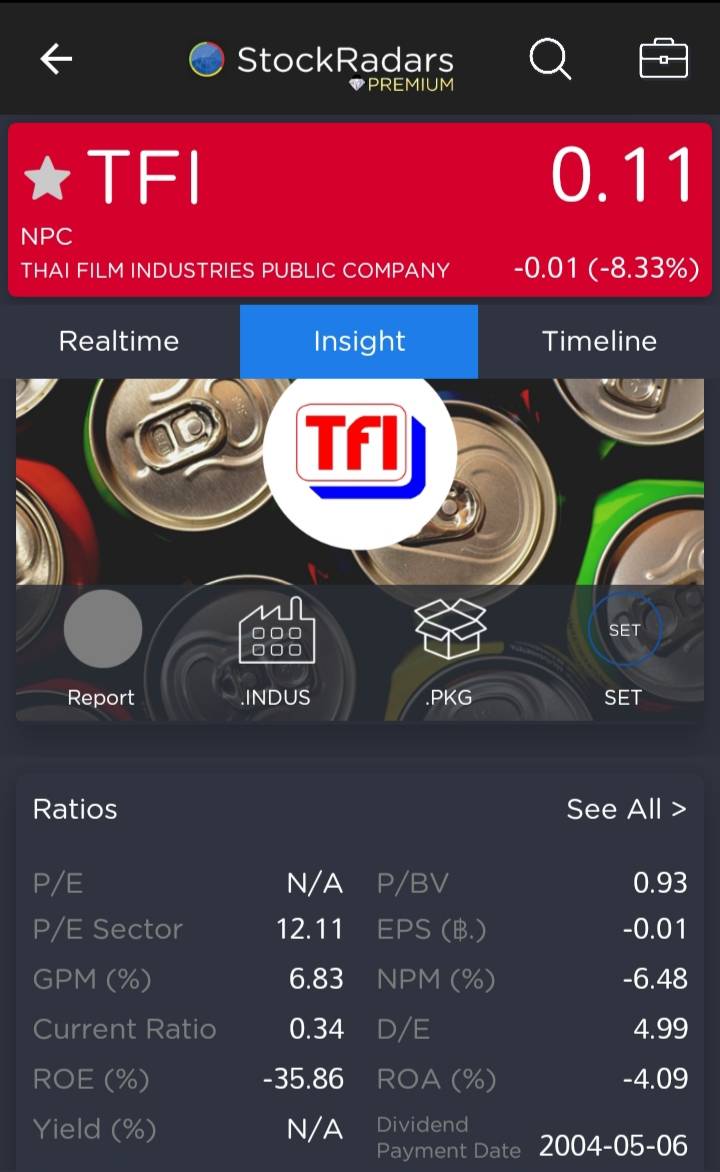The width and height of the screenshot is (720, 1172).
Task: Tap the TFI price showing 0.11
Action: 622,173
